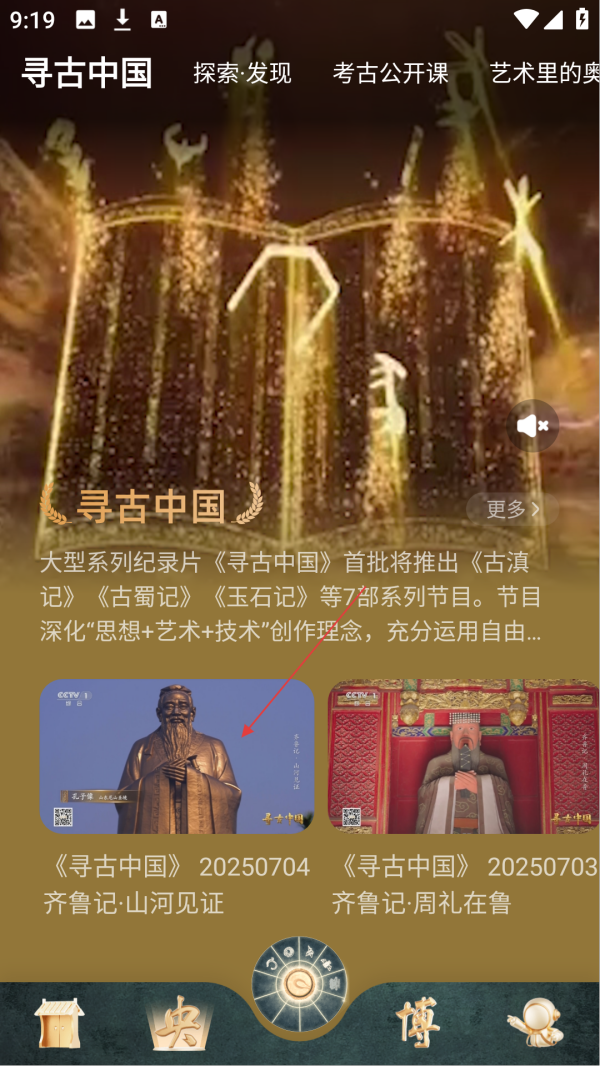Screen dimensions: 600x1066
Task: Tap the center compass wheel button
Action: 300,984
